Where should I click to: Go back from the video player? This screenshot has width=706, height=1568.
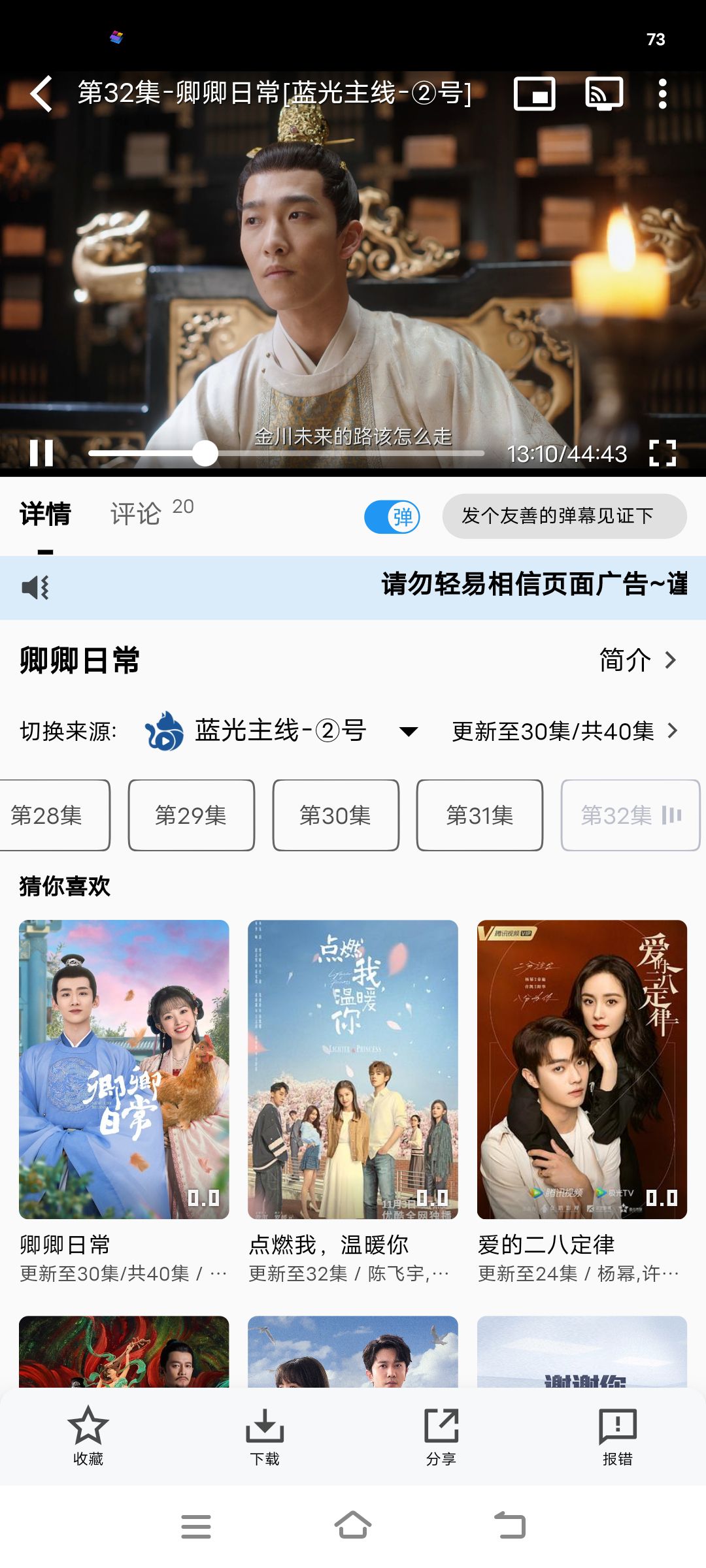[x=42, y=93]
